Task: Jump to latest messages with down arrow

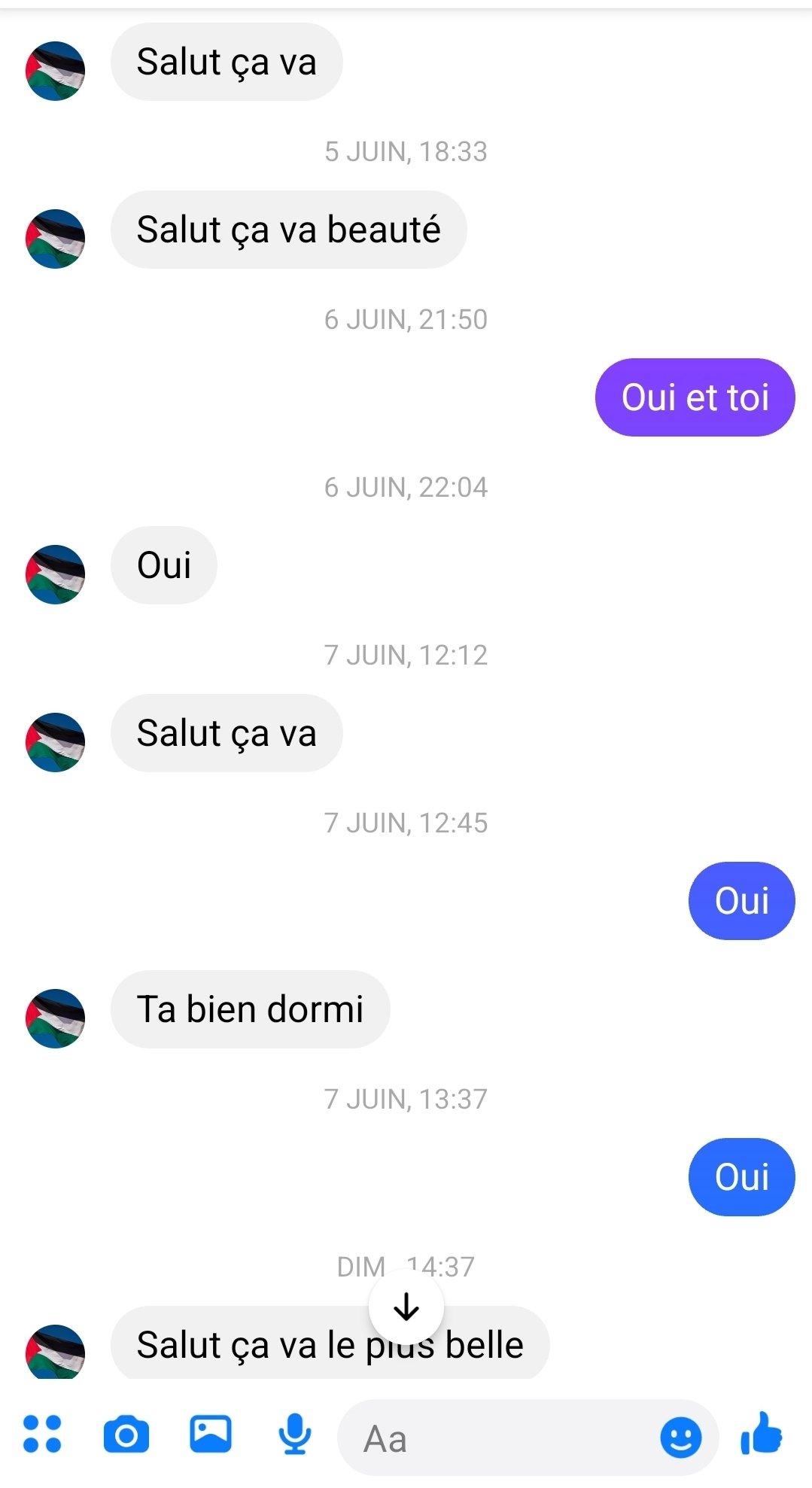Action: pyautogui.click(x=406, y=1307)
